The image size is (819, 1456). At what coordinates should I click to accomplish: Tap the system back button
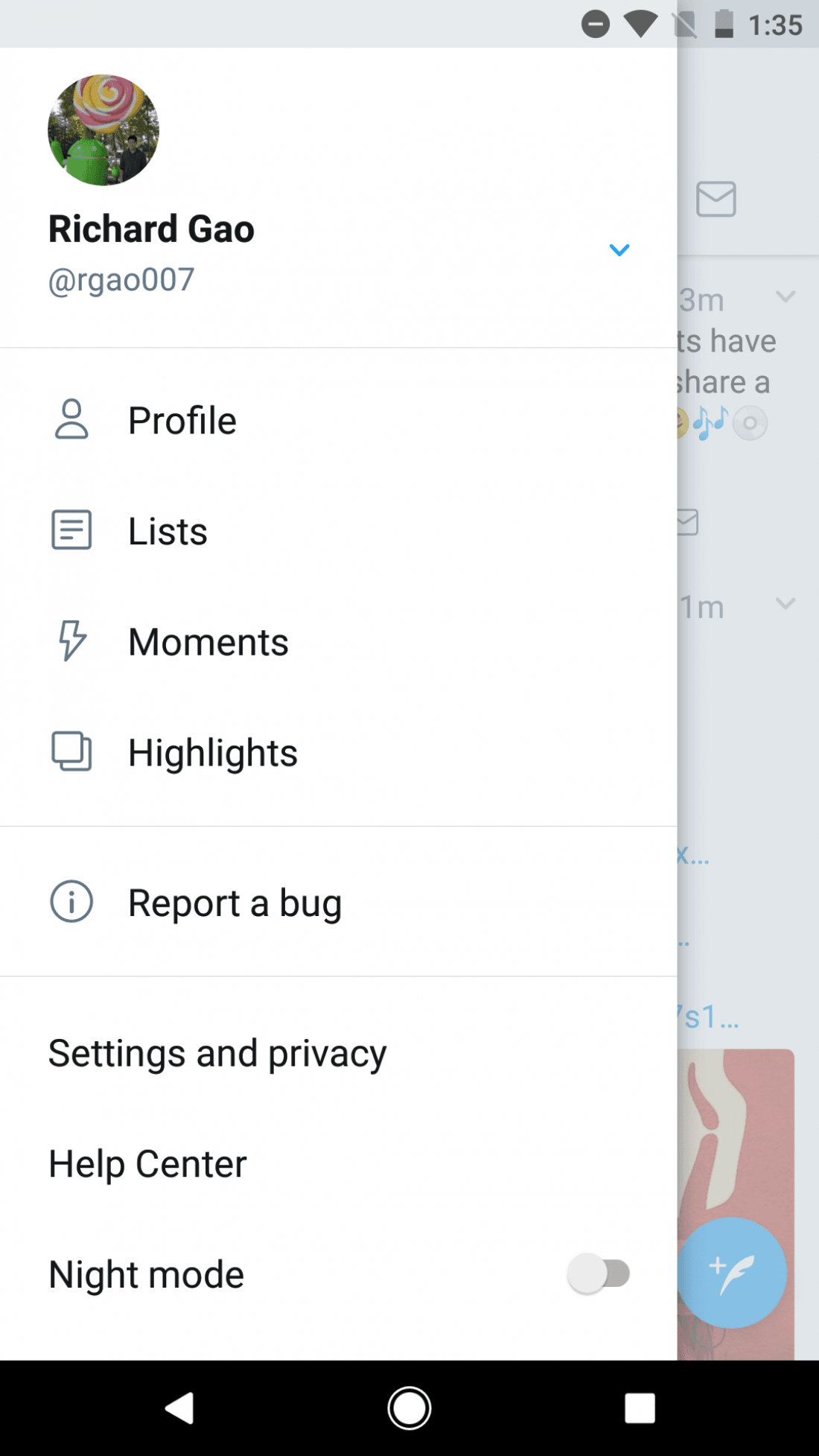[x=179, y=1408]
